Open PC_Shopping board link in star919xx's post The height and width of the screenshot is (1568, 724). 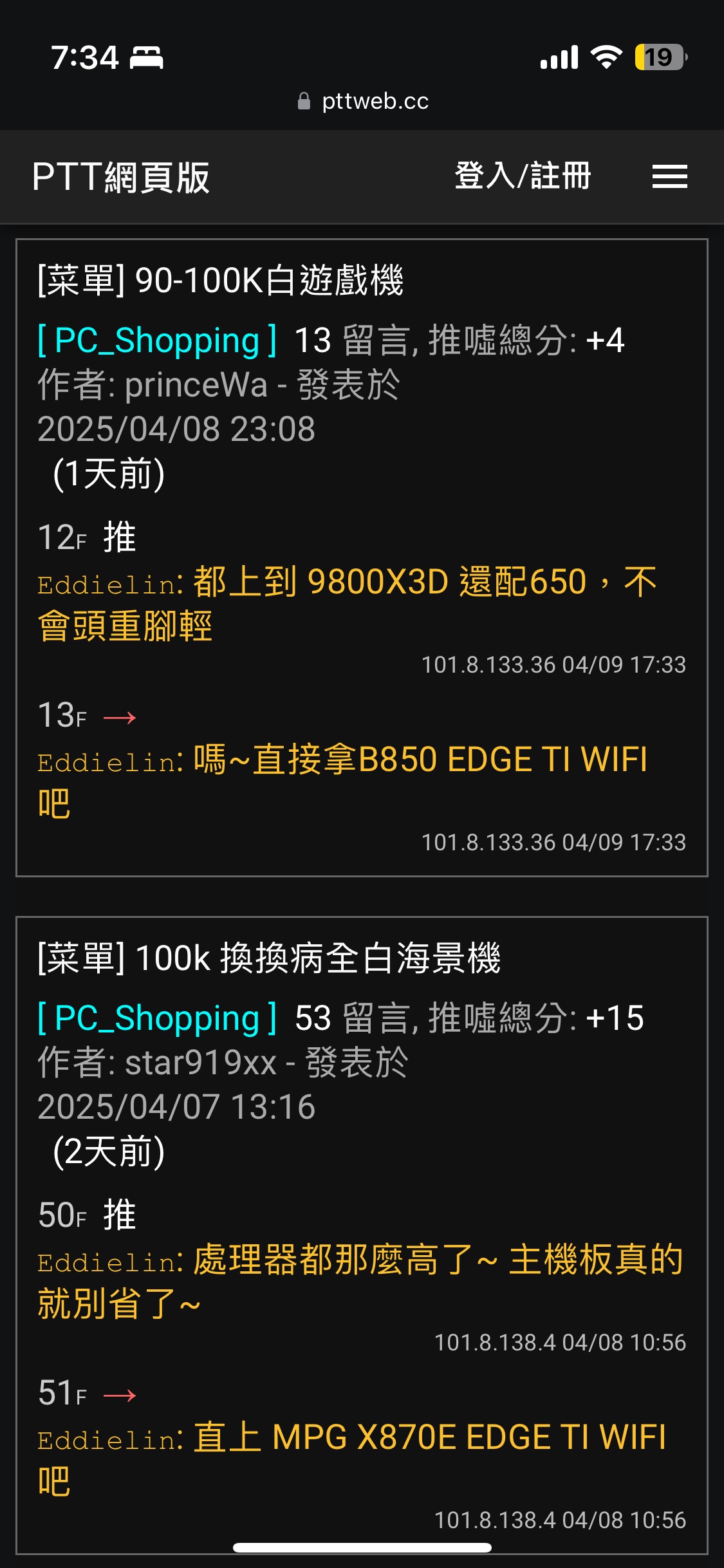tap(158, 1018)
